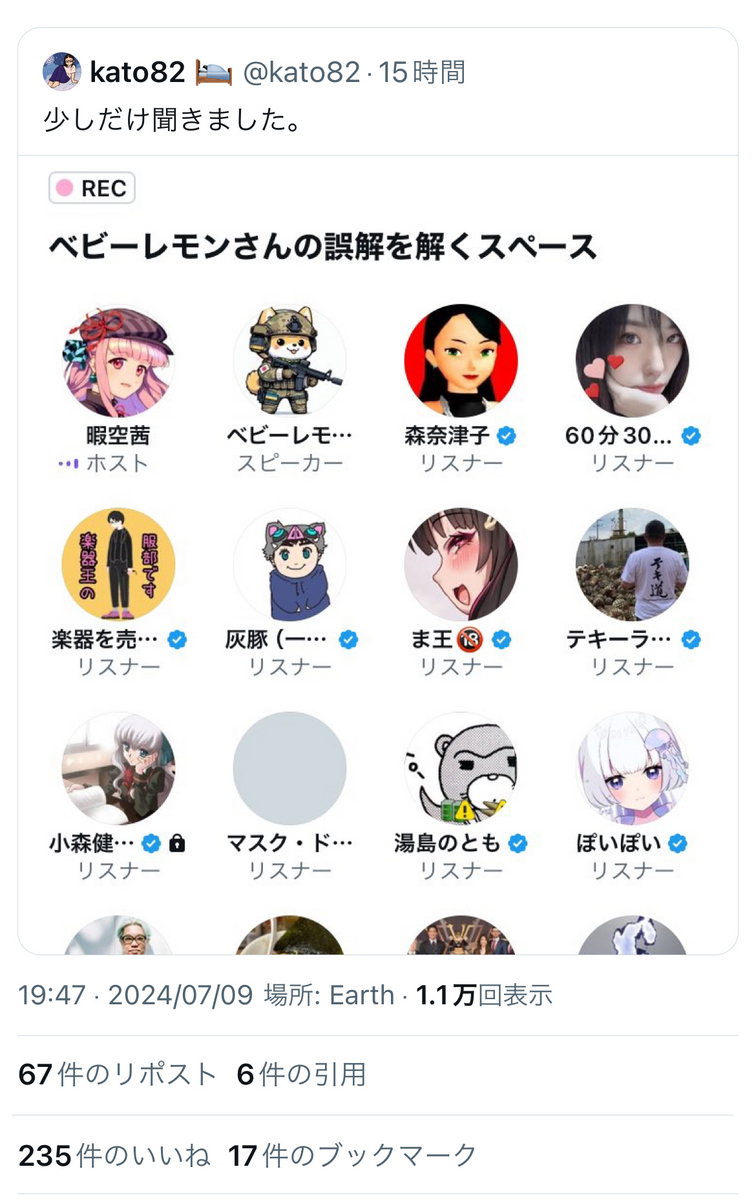The width and height of the screenshot is (756, 1200).
Task: Show the 6件の引用 quote posts
Action: [301, 1075]
